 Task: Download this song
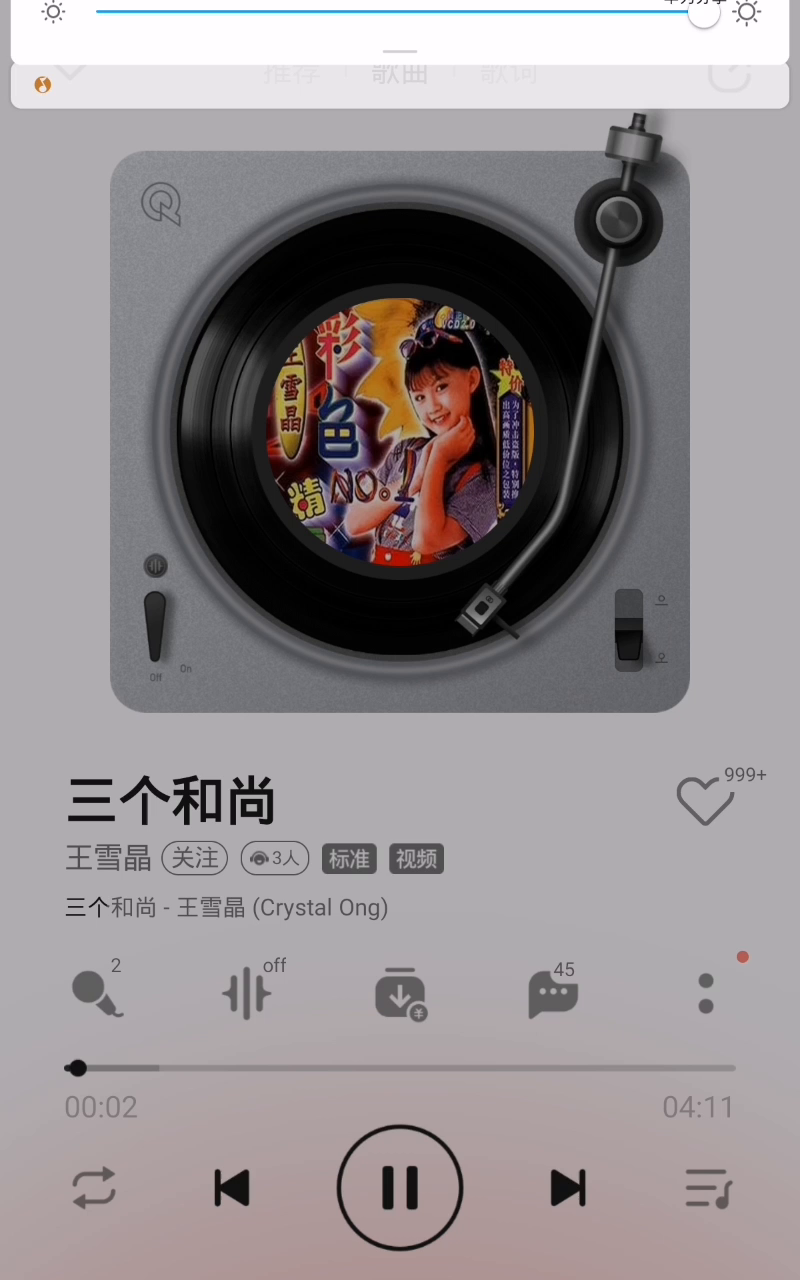(x=400, y=994)
